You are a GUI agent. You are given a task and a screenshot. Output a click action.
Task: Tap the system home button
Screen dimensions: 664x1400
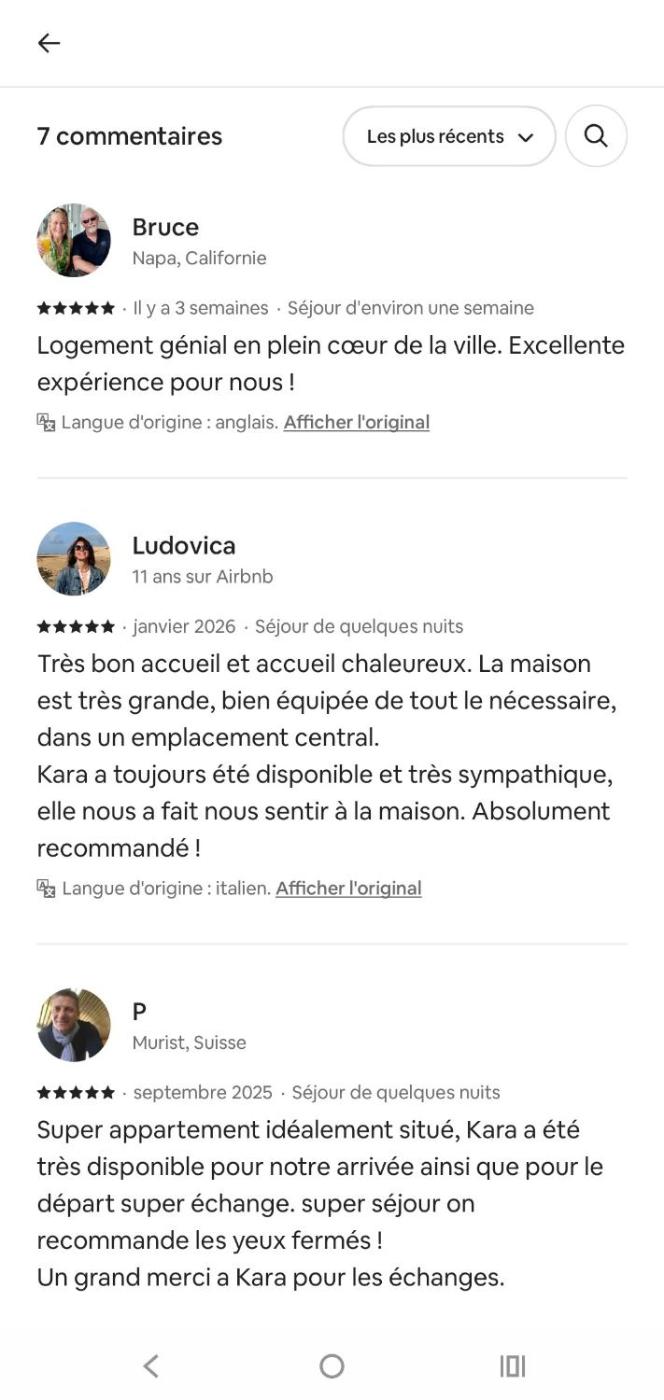click(332, 1366)
